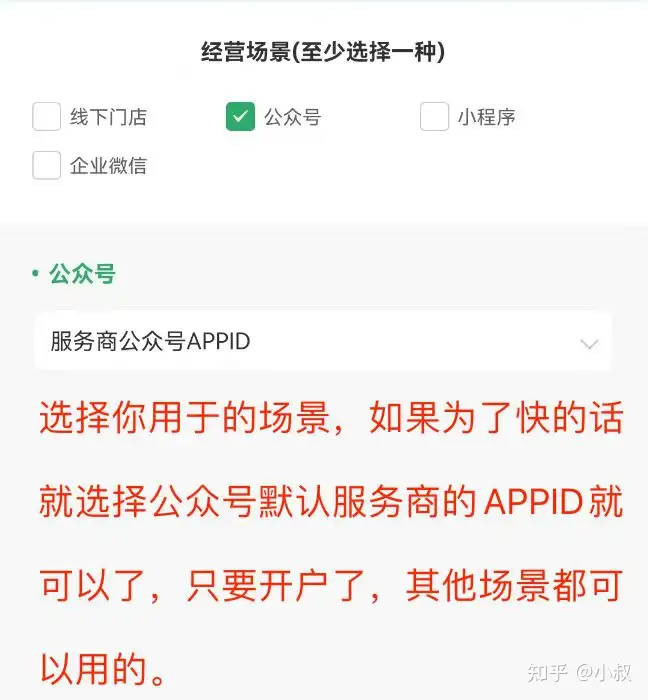Check the 线下门店 checkbox
648x700 pixels.
(47, 117)
